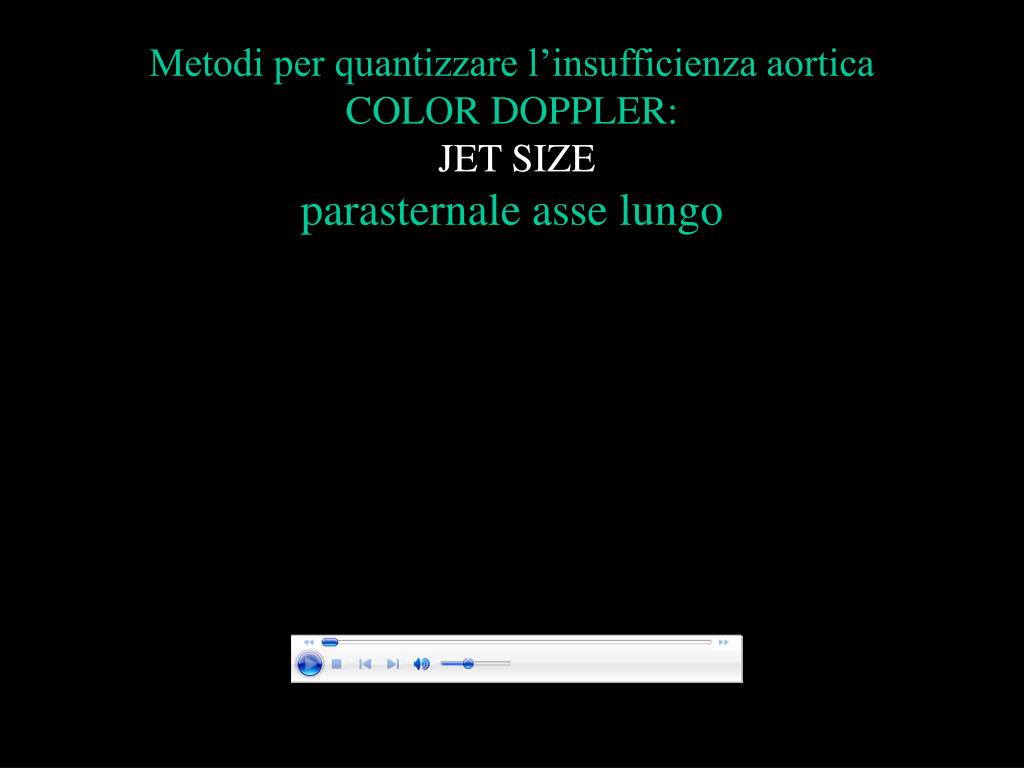Screen dimensions: 1024x768
Task: Tap the seek bar timeline
Action: coord(520,642)
